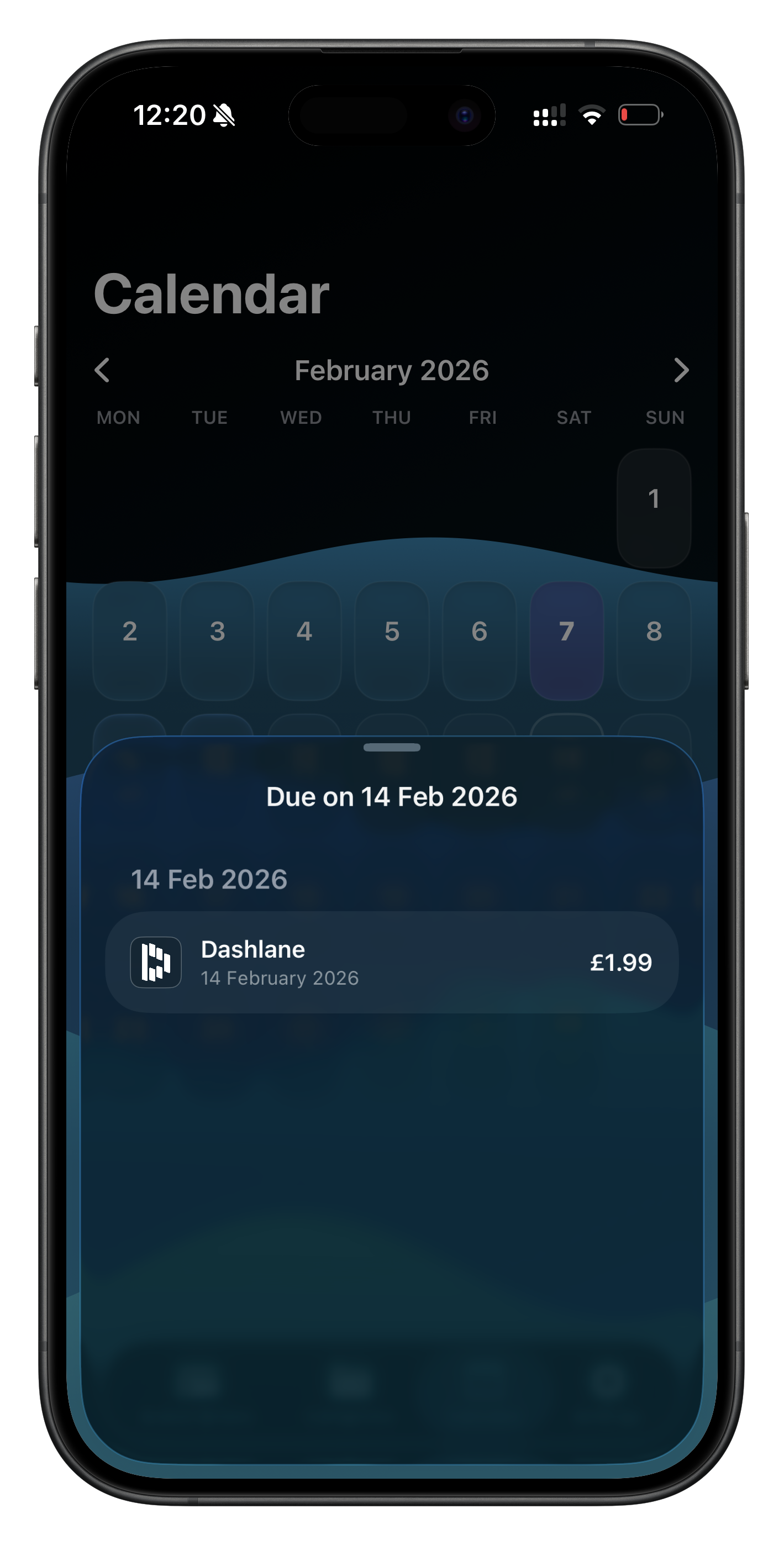Select day 6 in the calendar

pos(479,639)
